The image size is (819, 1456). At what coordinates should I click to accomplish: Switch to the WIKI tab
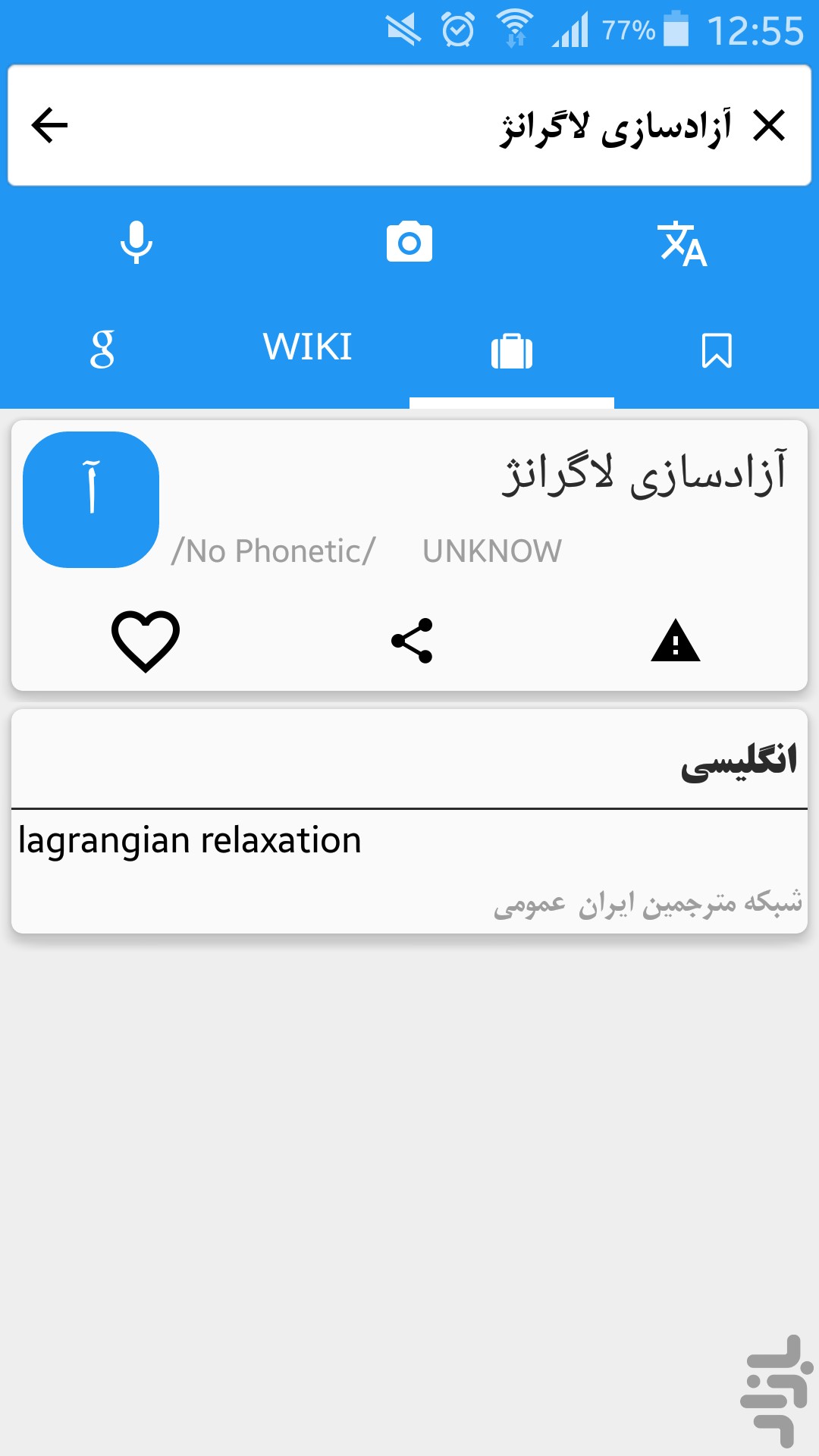[x=307, y=348]
